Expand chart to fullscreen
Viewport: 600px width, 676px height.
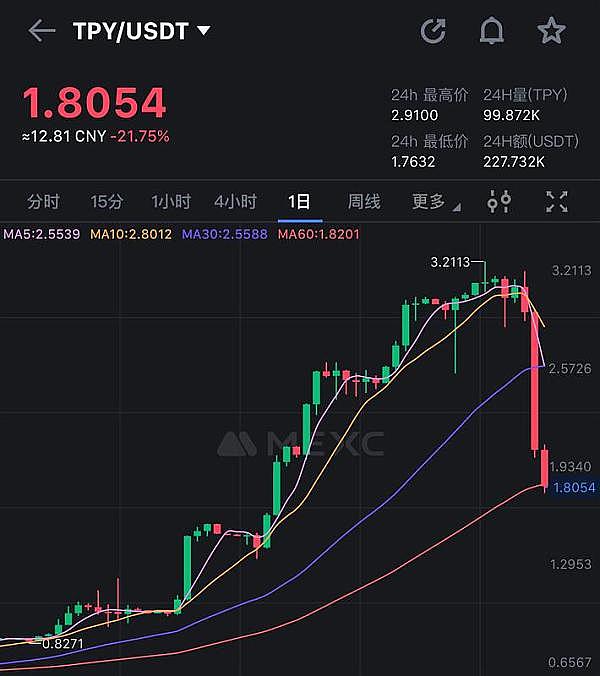point(557,202)
